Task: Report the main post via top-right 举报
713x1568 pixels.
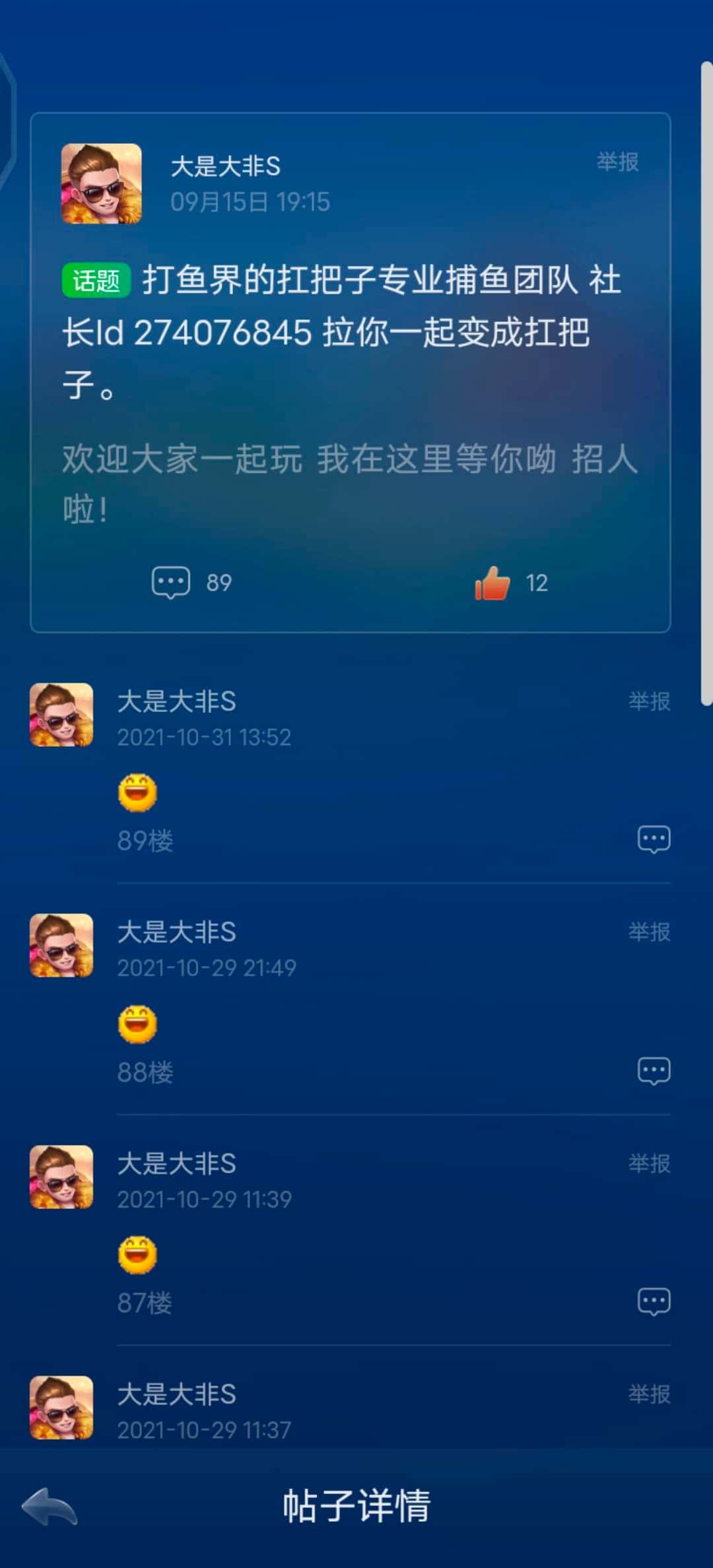Action: click(x=619, y=163)
